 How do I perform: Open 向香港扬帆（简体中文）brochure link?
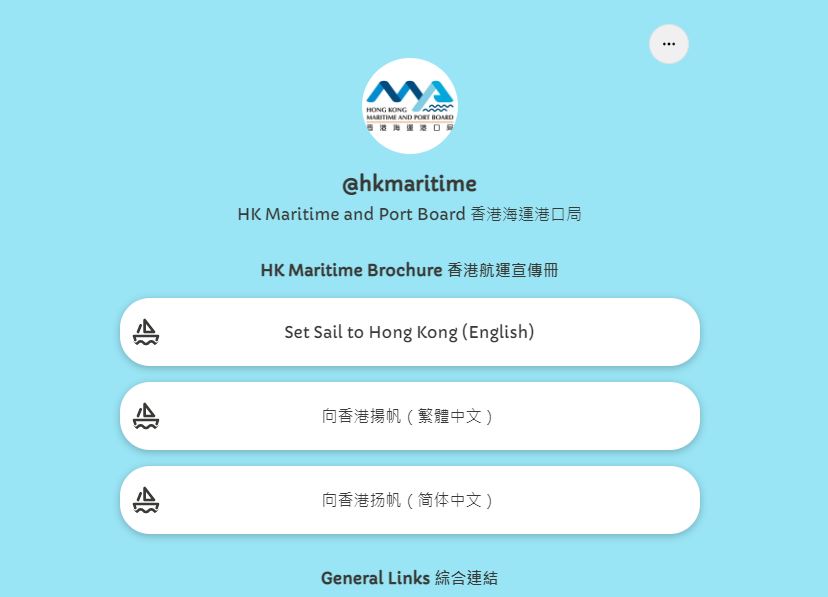tap(409, 500)
